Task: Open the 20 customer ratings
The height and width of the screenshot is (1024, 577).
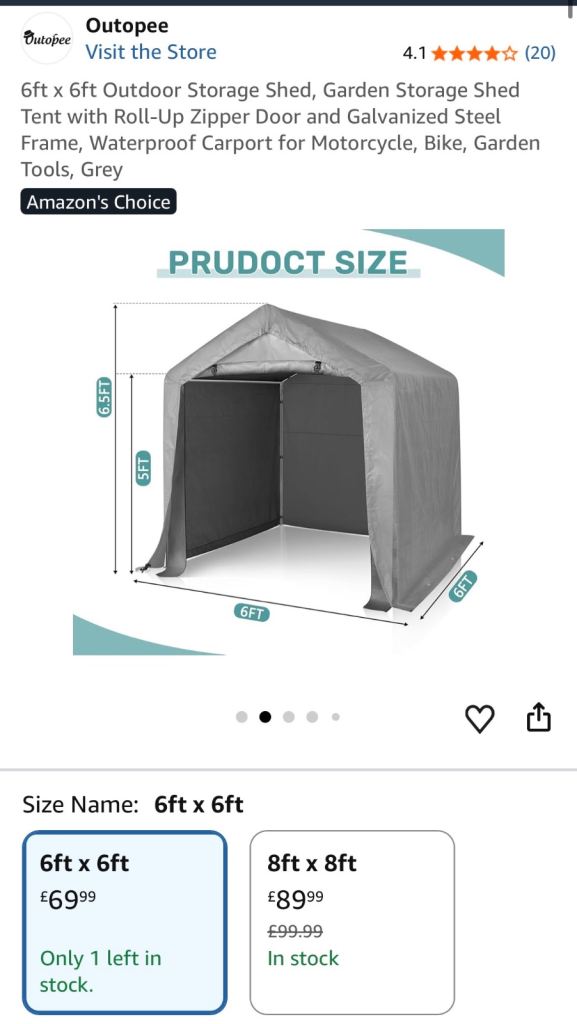Action: coord(540,53)
